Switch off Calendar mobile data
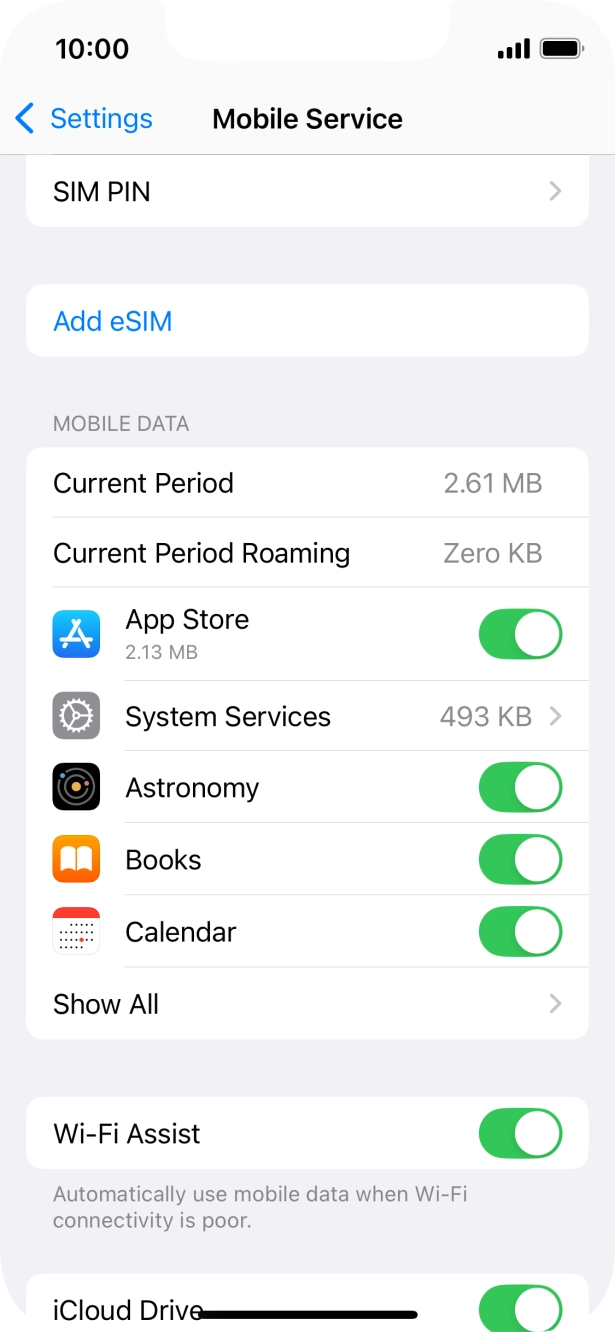This screenshot has width=615, height=1332. (x=520, y=931)
